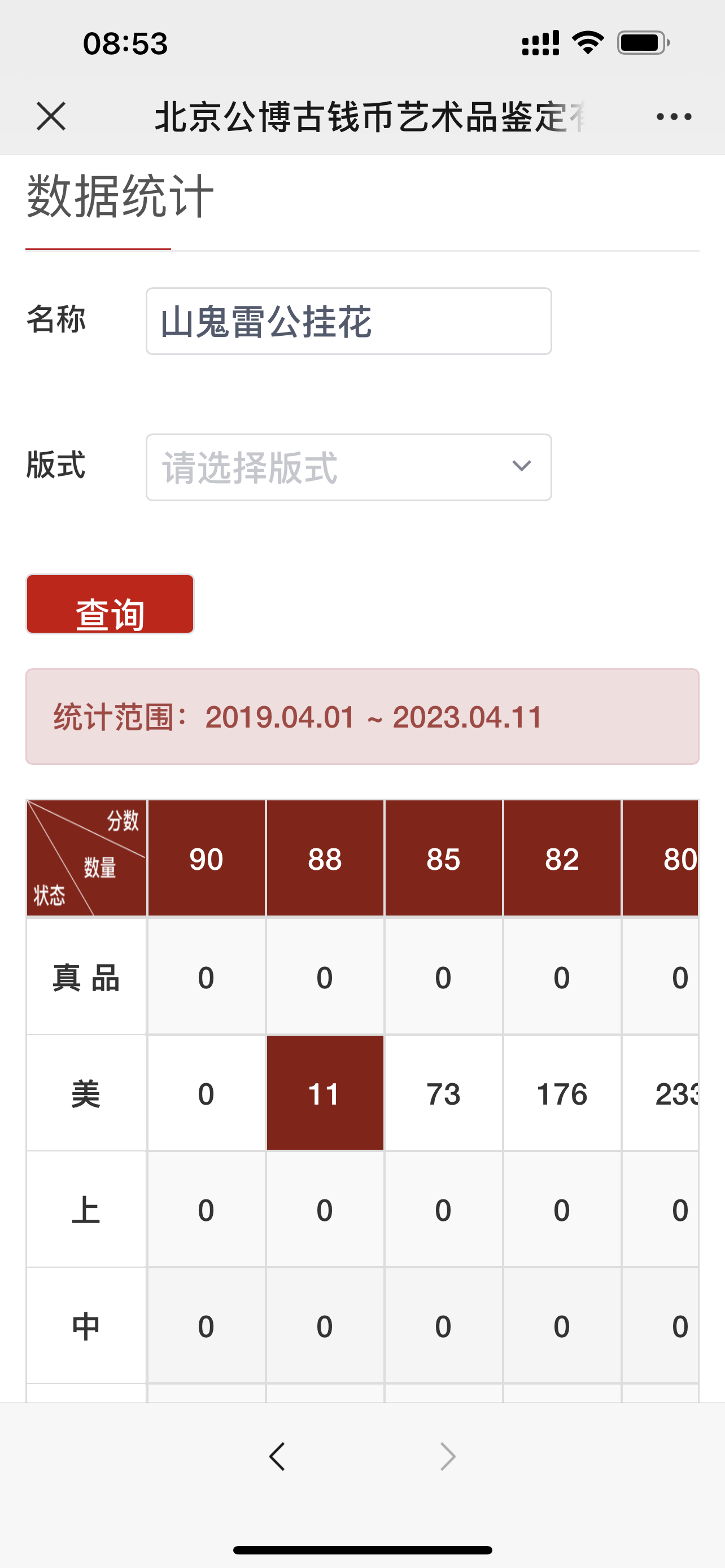Expand the 请选择版式 dropdown
725x1568 pixels.
coord(348,467)
